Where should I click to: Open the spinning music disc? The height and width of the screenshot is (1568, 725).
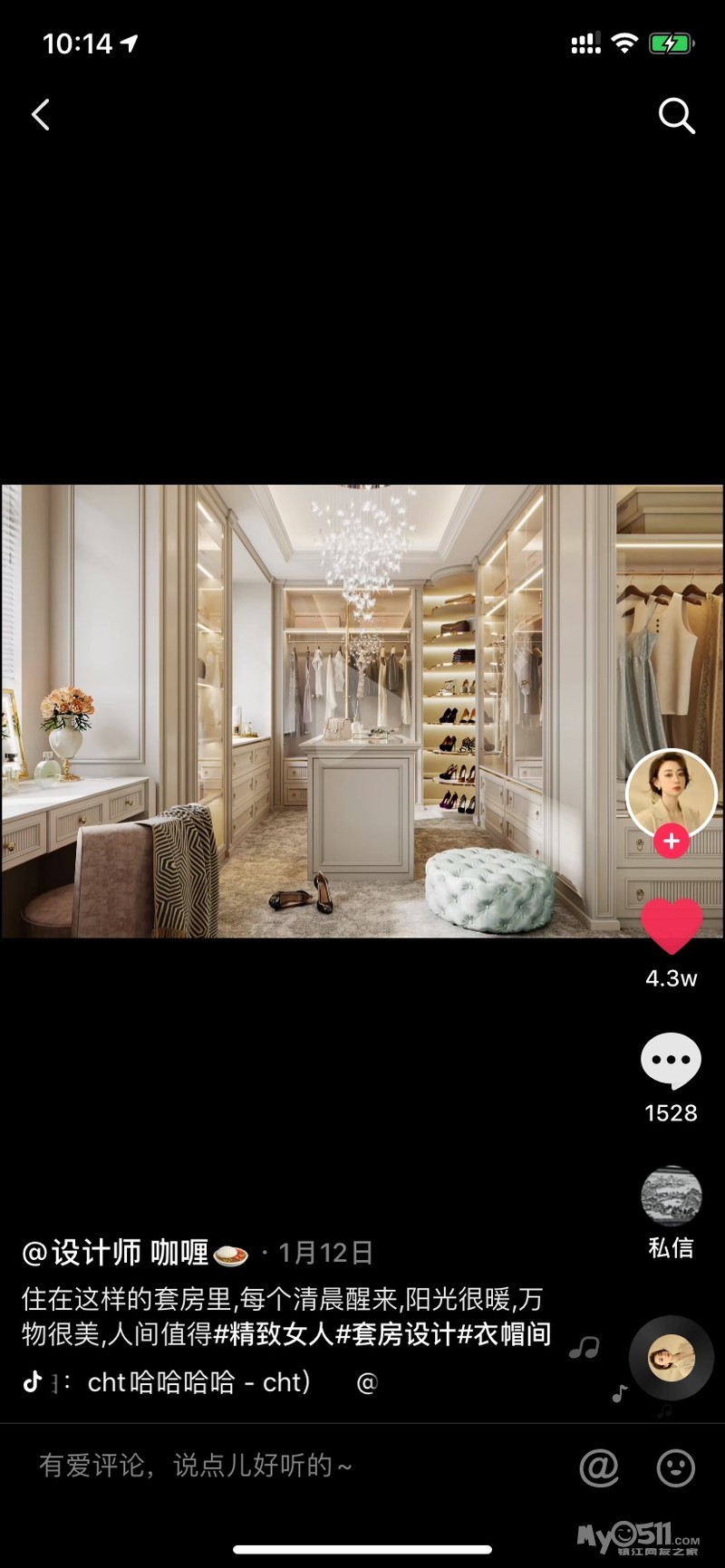coord(672,1359)
